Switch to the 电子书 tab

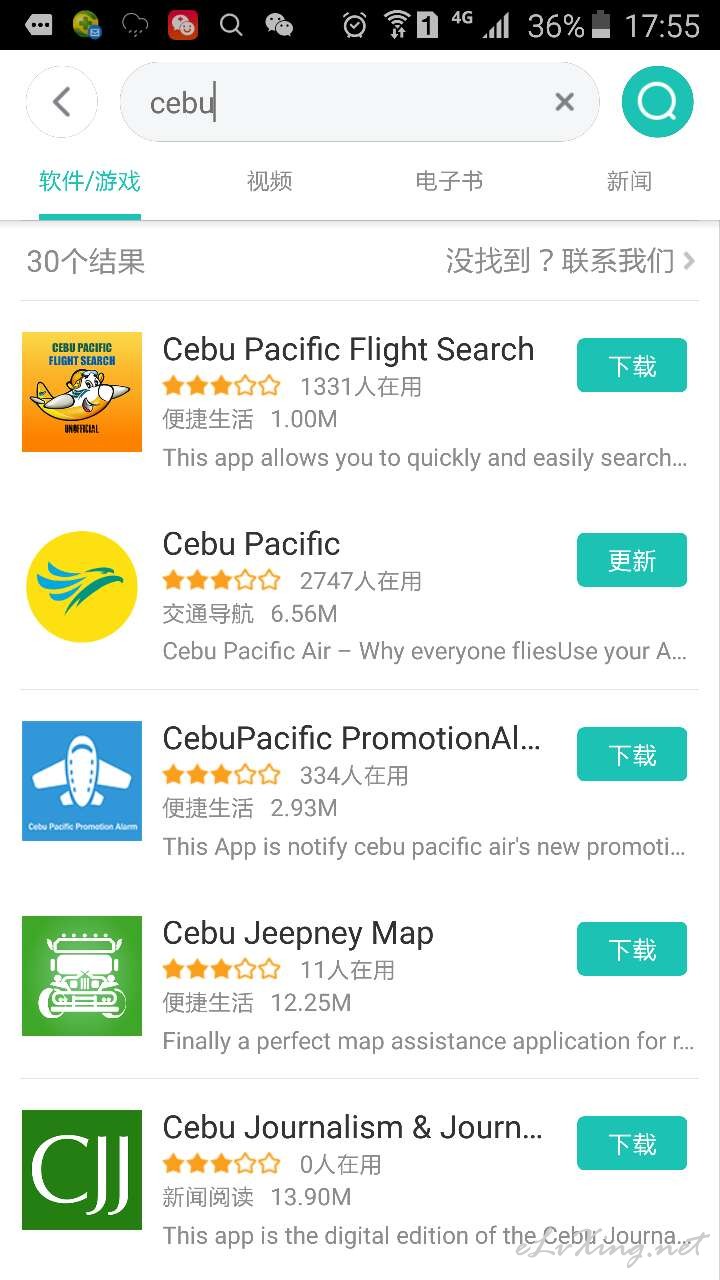click(449, 181)
